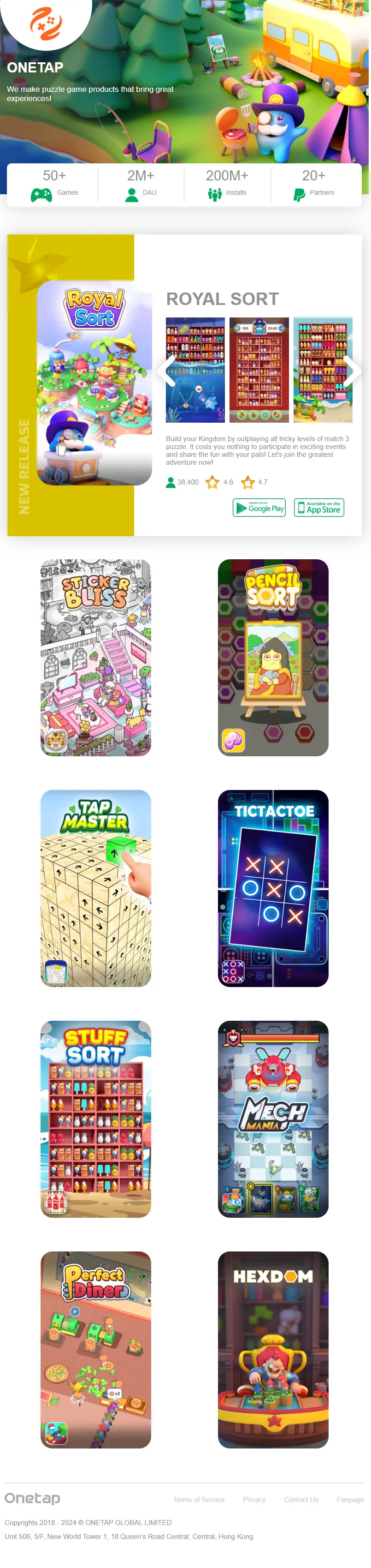Open the Tap Master game card

[x=95, y=888]
